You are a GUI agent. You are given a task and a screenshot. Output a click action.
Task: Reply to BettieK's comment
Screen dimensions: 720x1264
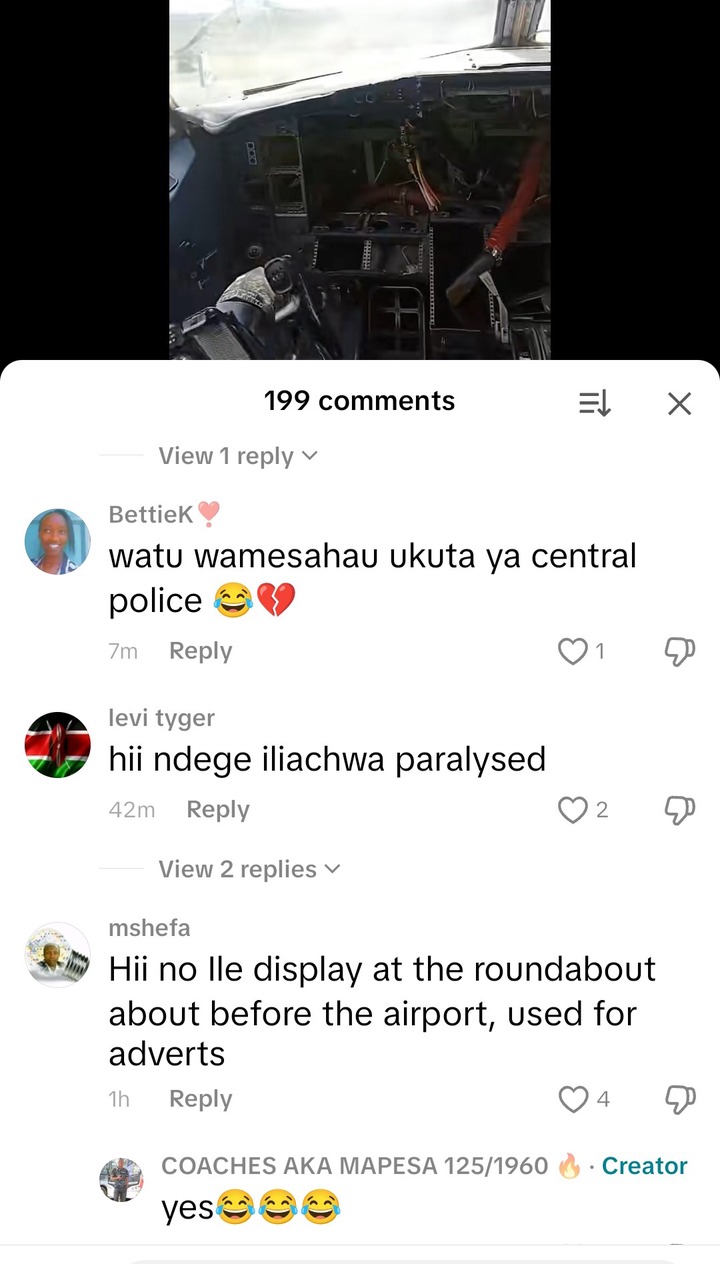(200, 651)
